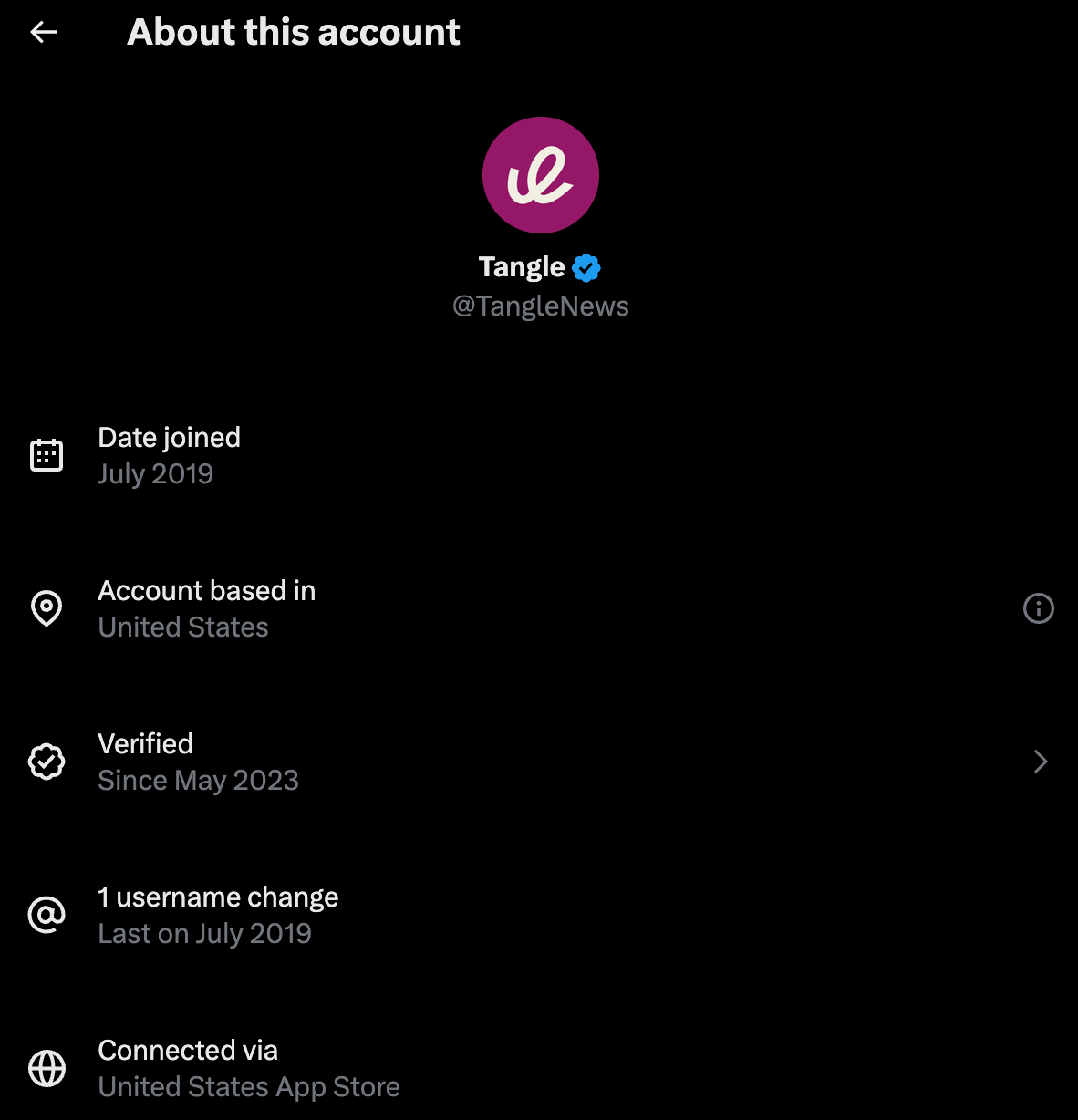The height and width of the screenshot is (1120, 1078).
Task: Open the chevron next to Since May 2023
Action: tap(1040, 762)
